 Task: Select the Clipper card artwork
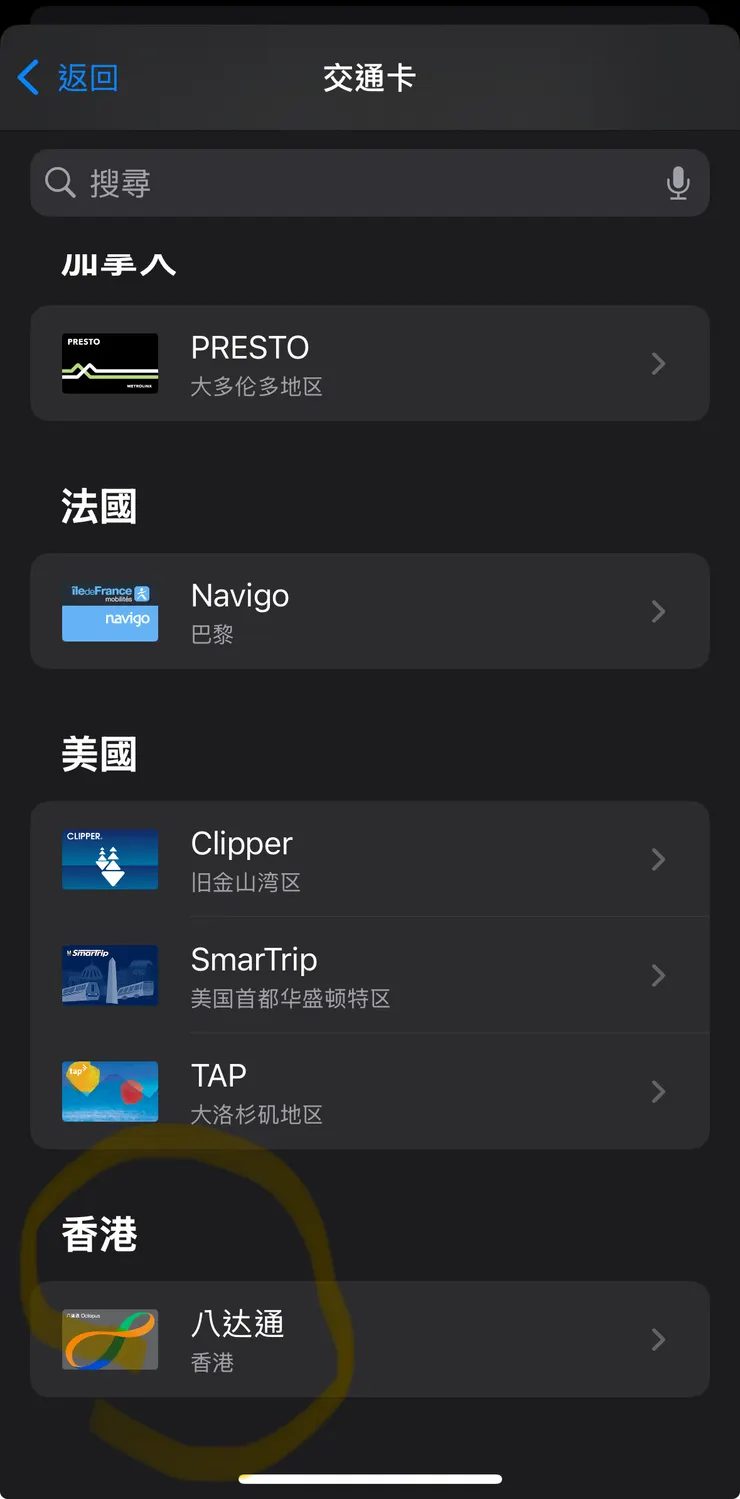tap(110, 859)
